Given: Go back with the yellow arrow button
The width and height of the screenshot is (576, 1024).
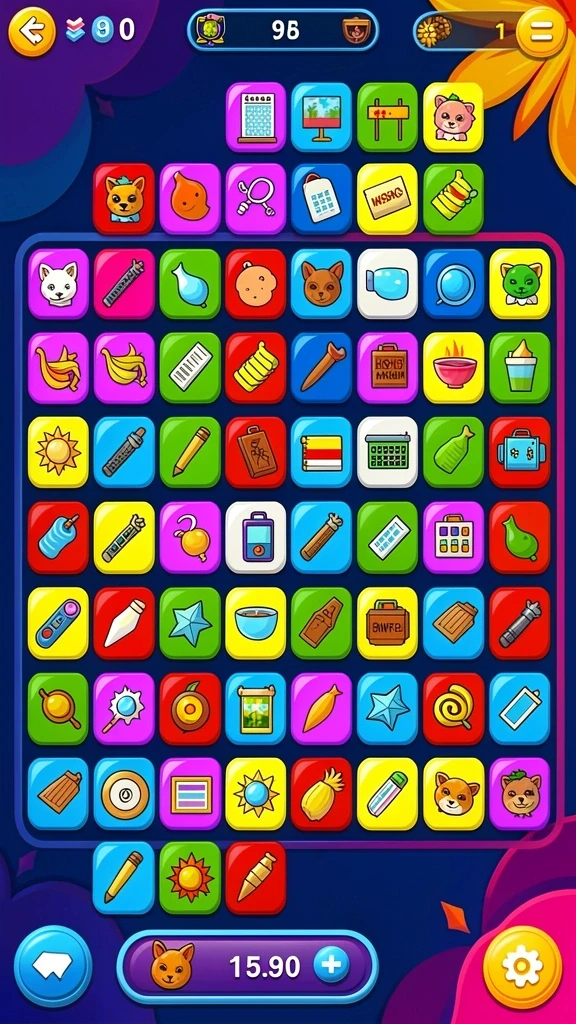Looking at the screenshot, I should (x=32, y=30).
